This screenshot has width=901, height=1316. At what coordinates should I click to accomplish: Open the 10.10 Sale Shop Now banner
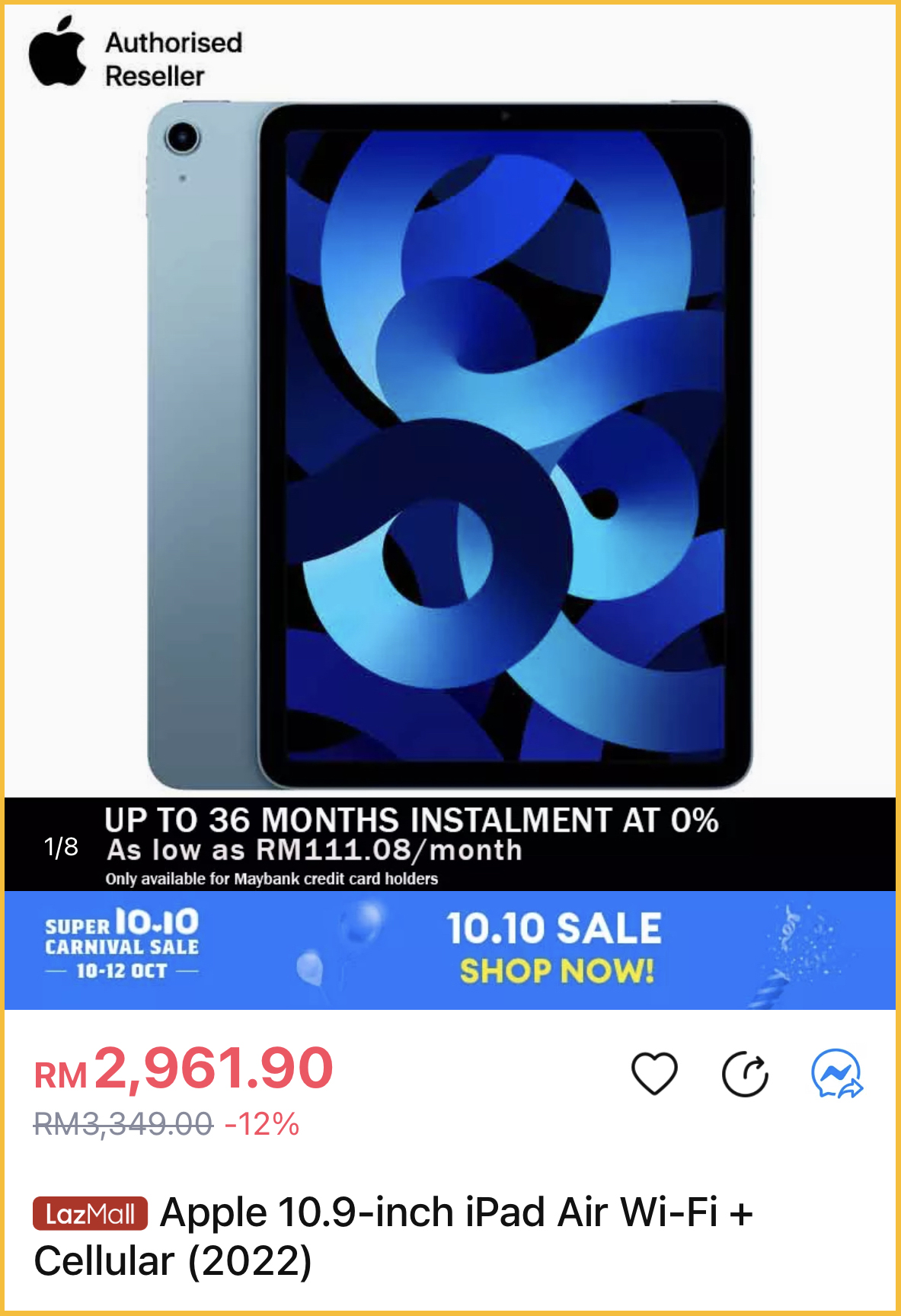pyautogui.click(x=554, y=950)
